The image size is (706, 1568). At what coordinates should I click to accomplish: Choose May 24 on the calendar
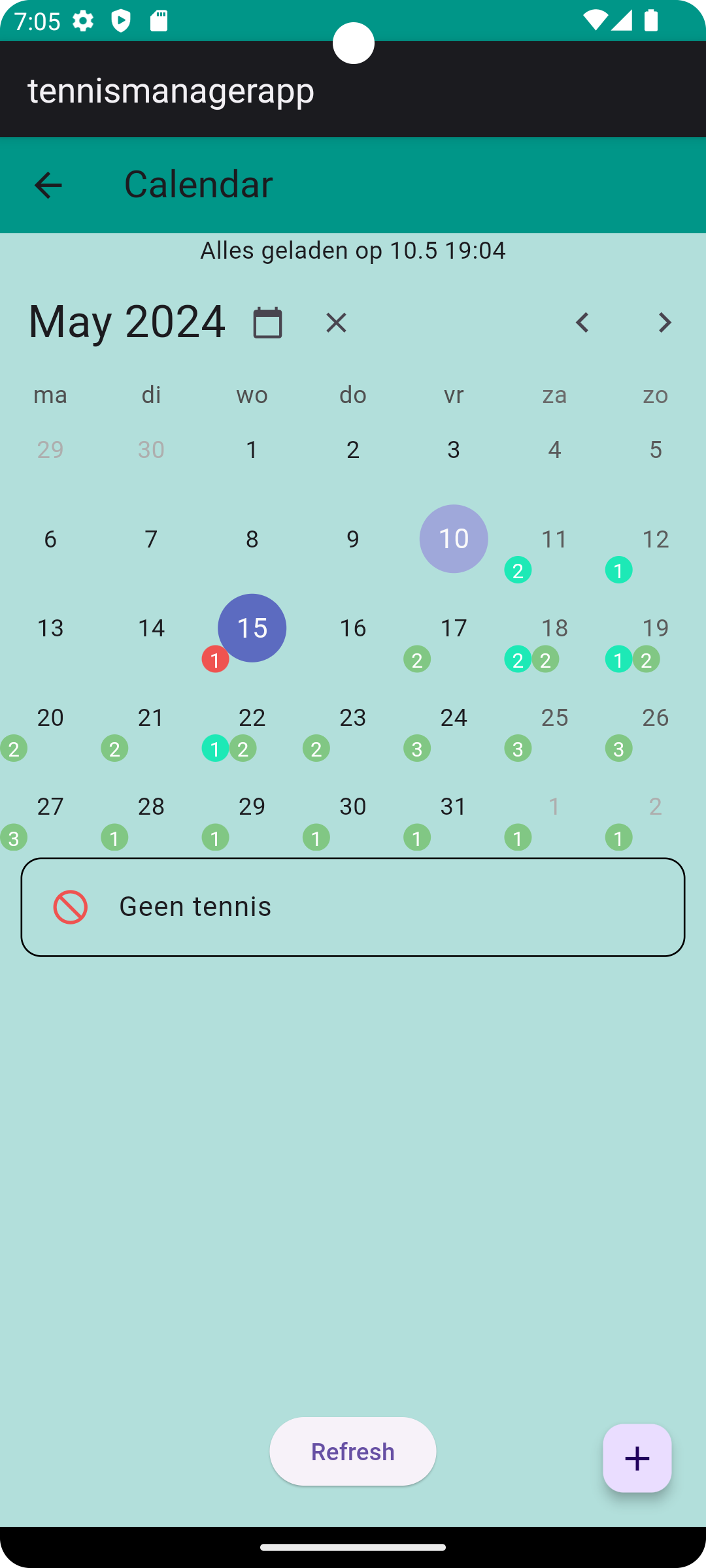[454, 718]
